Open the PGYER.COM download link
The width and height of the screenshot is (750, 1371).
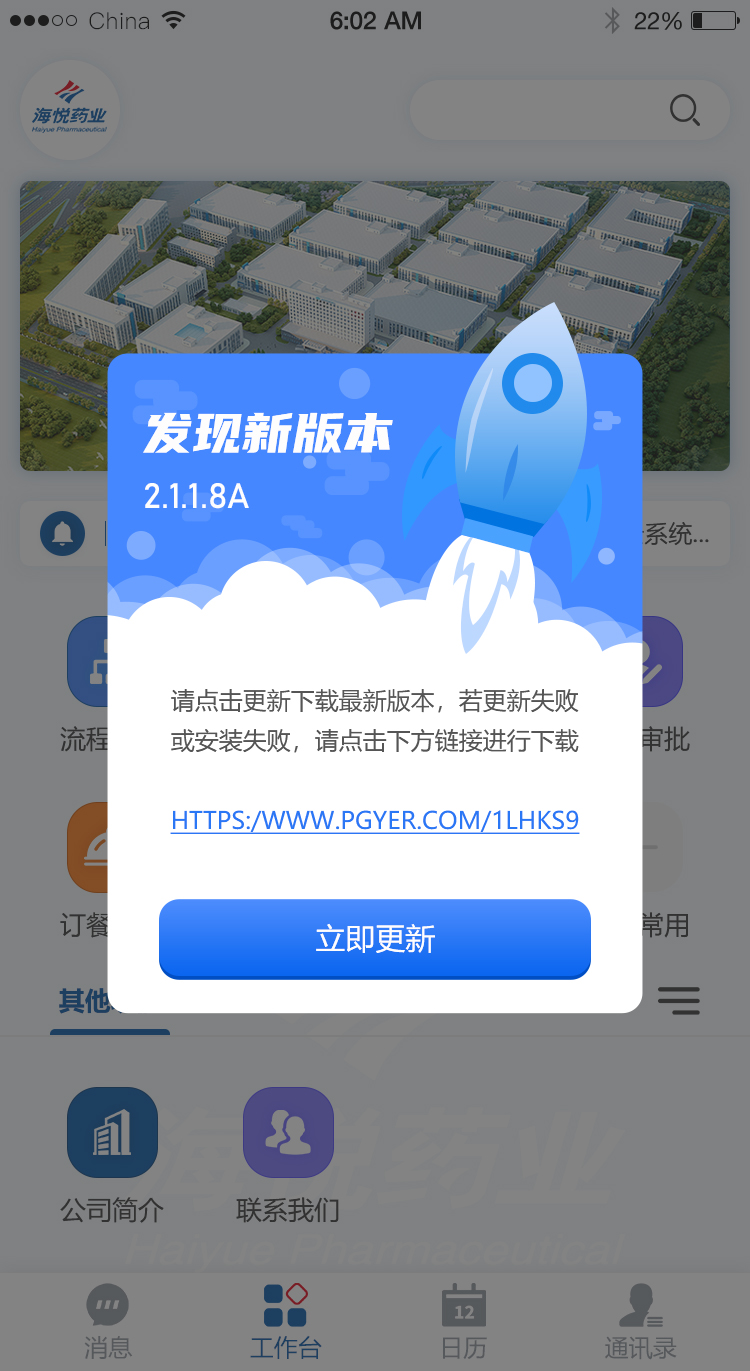[374, 820]
